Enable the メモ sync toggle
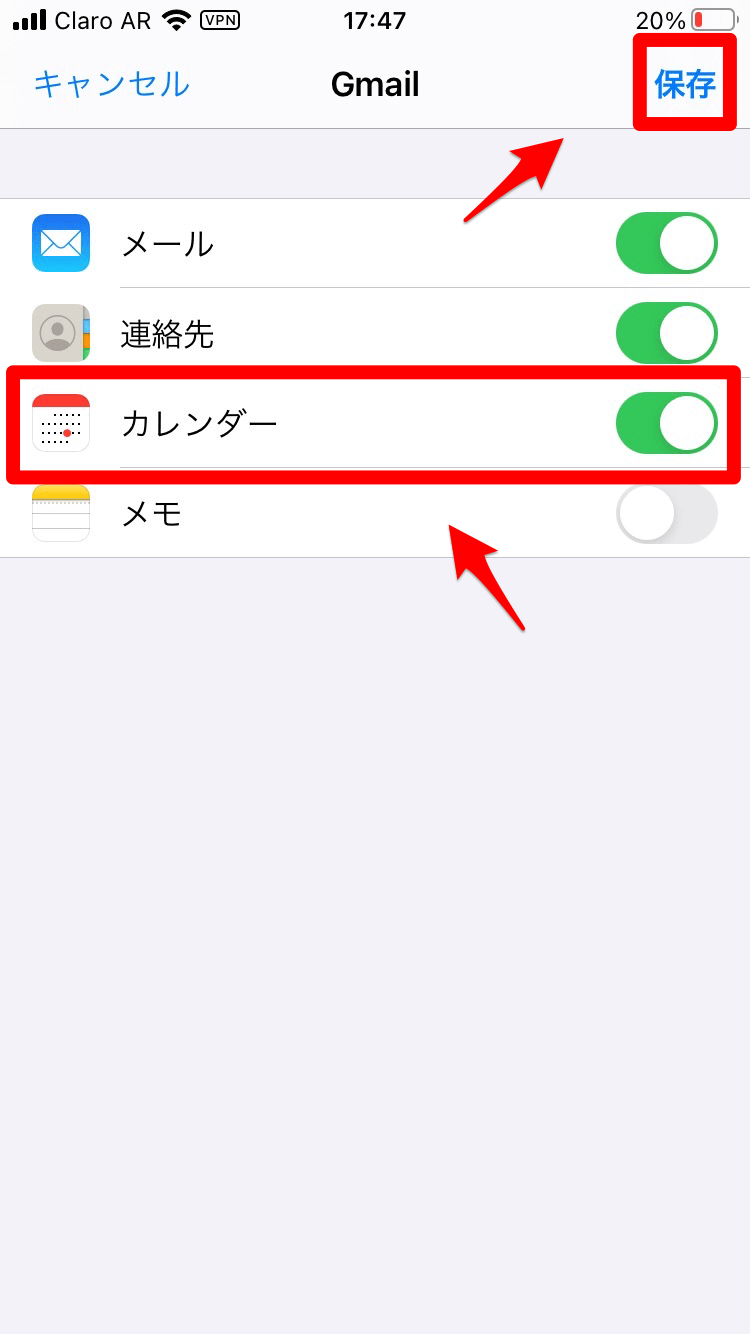 pos(666,513)
